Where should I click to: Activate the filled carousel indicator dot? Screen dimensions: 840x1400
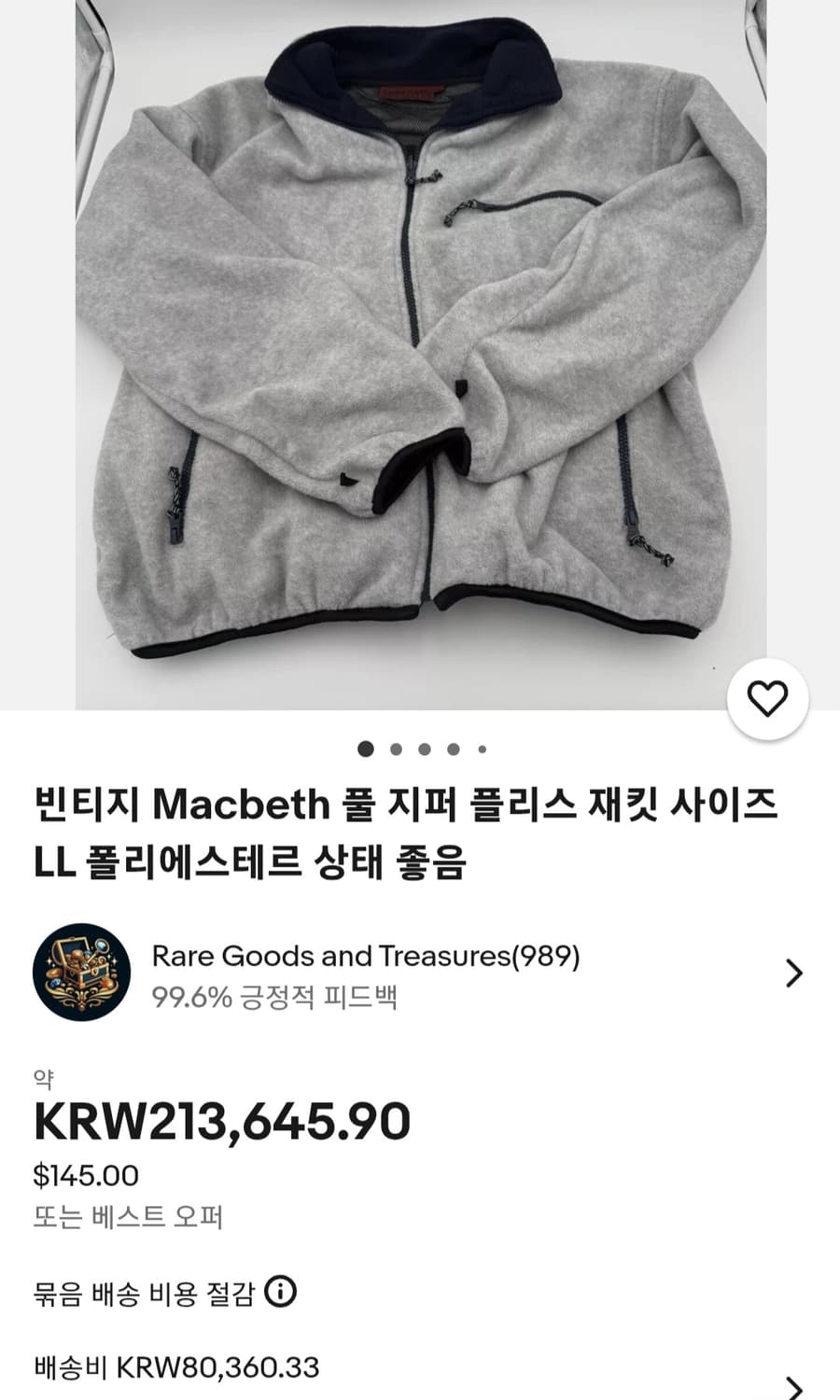pos(367,748)
